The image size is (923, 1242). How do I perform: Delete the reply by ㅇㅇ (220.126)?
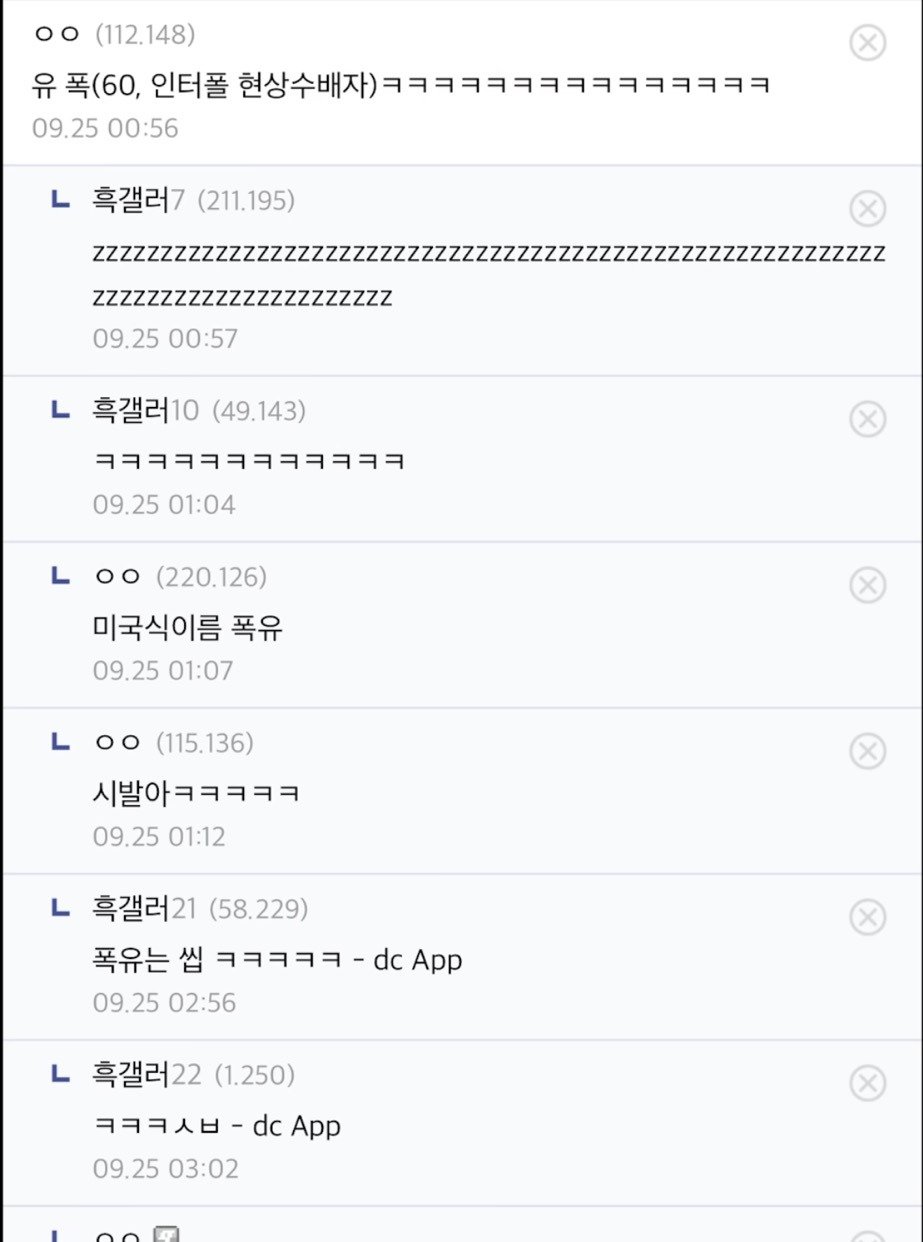(x=867, y=584)
